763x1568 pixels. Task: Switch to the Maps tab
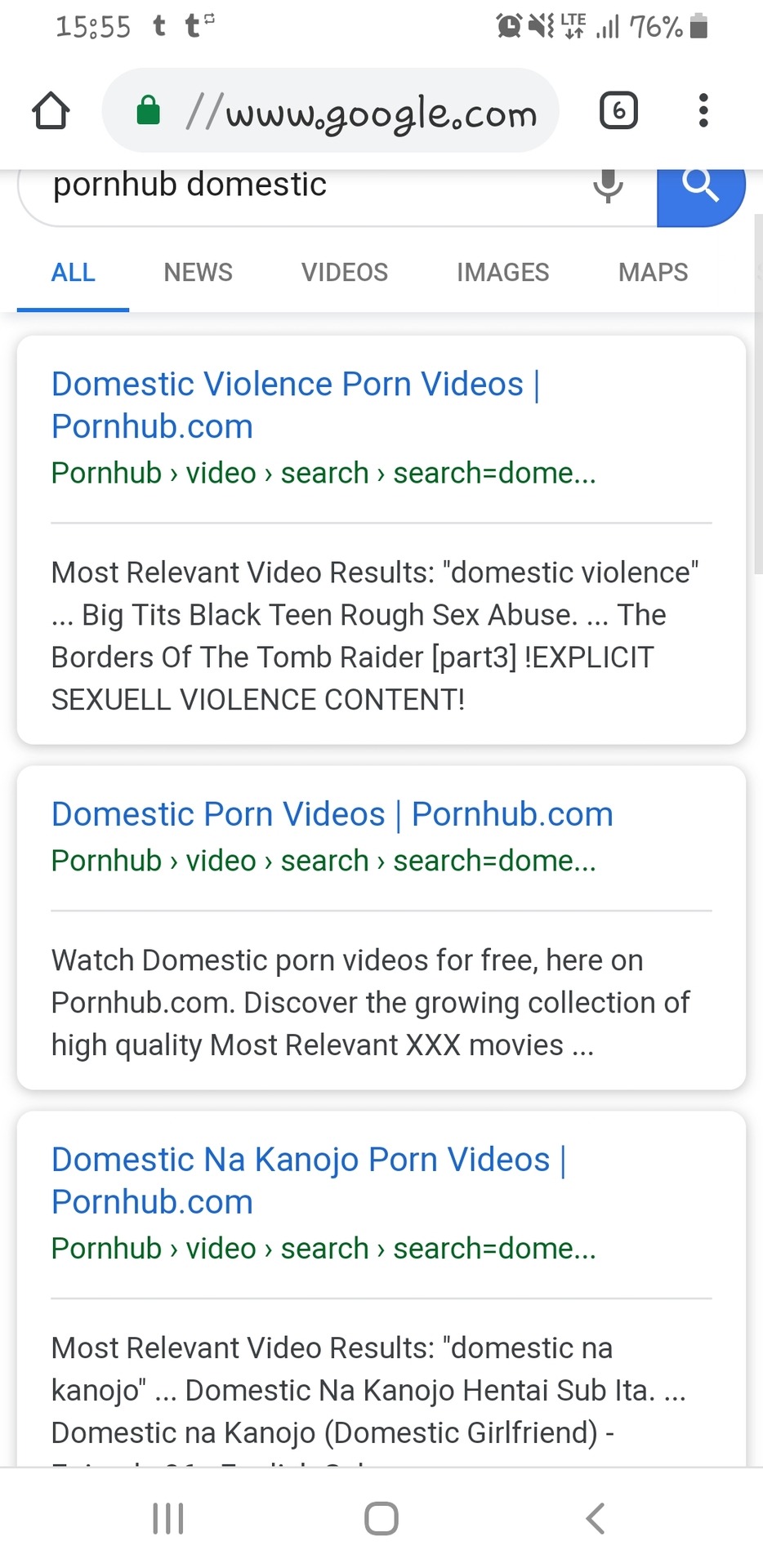tap(654, 272)
